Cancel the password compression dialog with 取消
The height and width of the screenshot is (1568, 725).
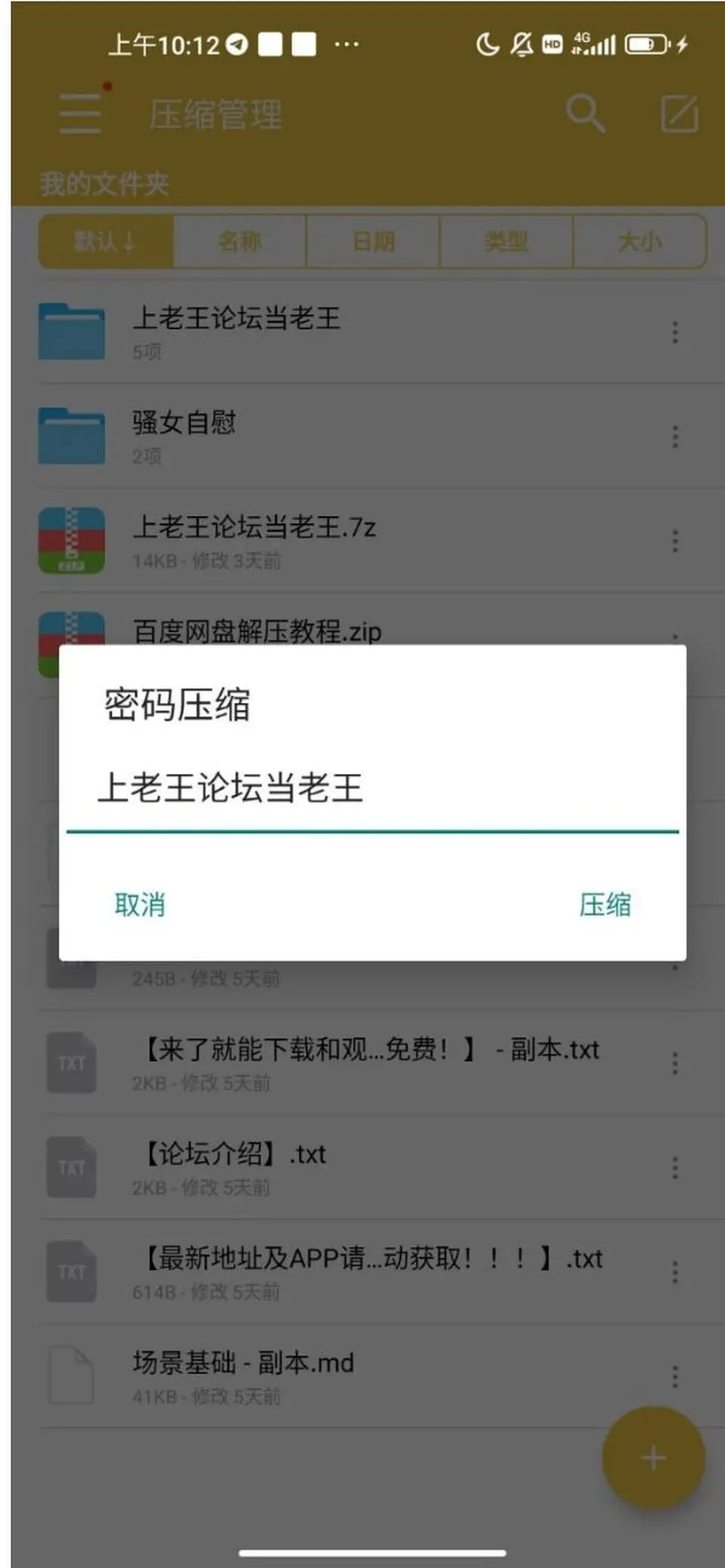point(140,904)
